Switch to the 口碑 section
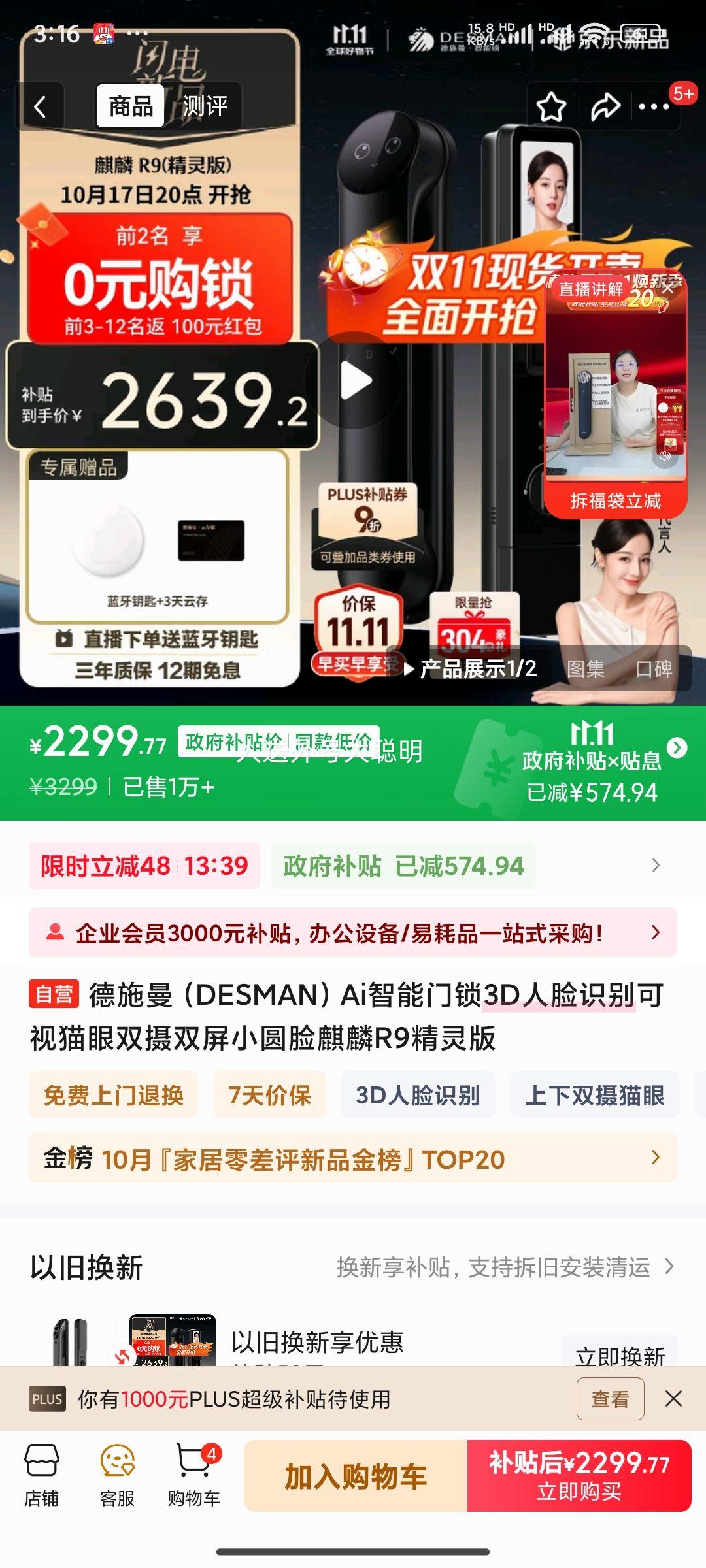 (x=654, y=668)
